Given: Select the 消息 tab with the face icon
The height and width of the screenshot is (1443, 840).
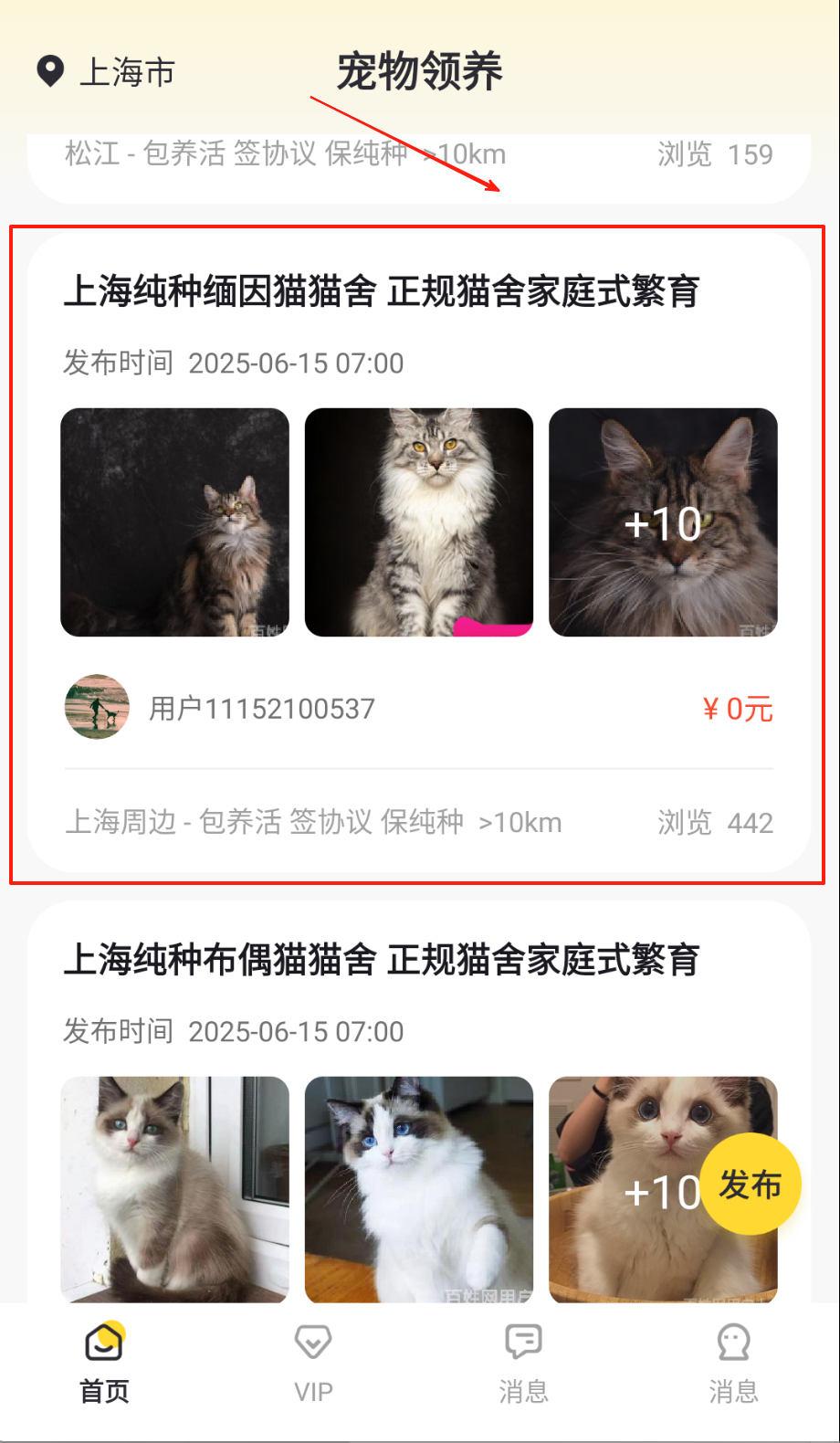Looking at the screenshot, I should 733,1363.
